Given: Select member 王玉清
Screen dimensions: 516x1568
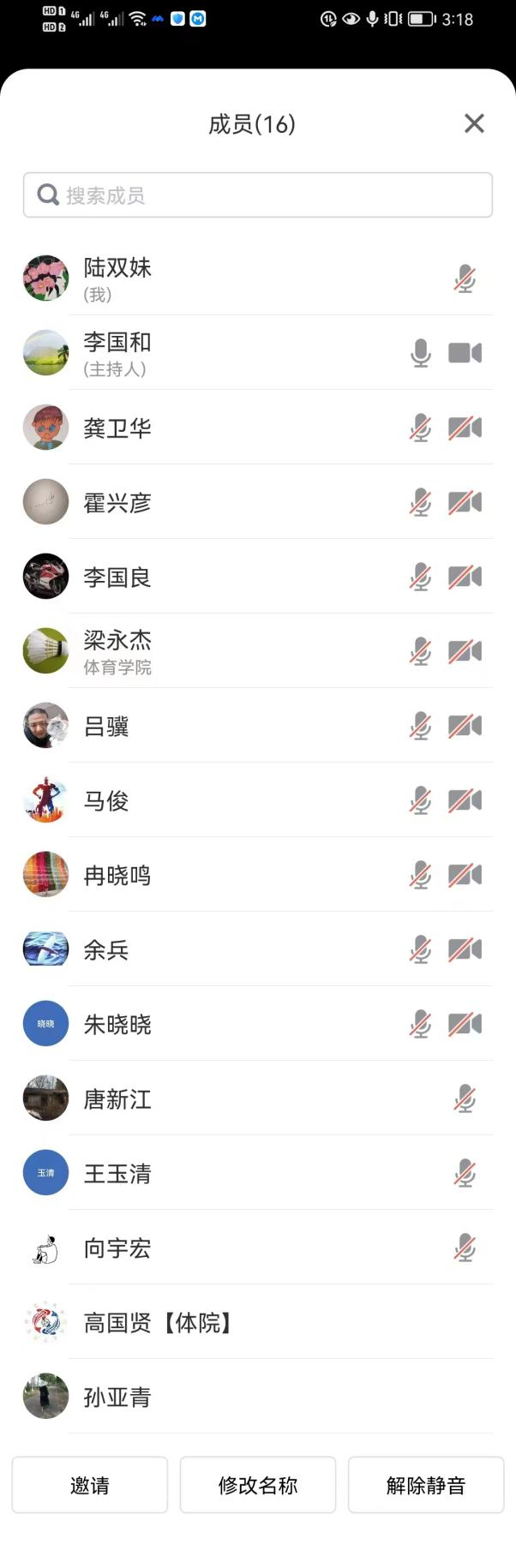Looking at the screenshot, I should (117, 1173).
